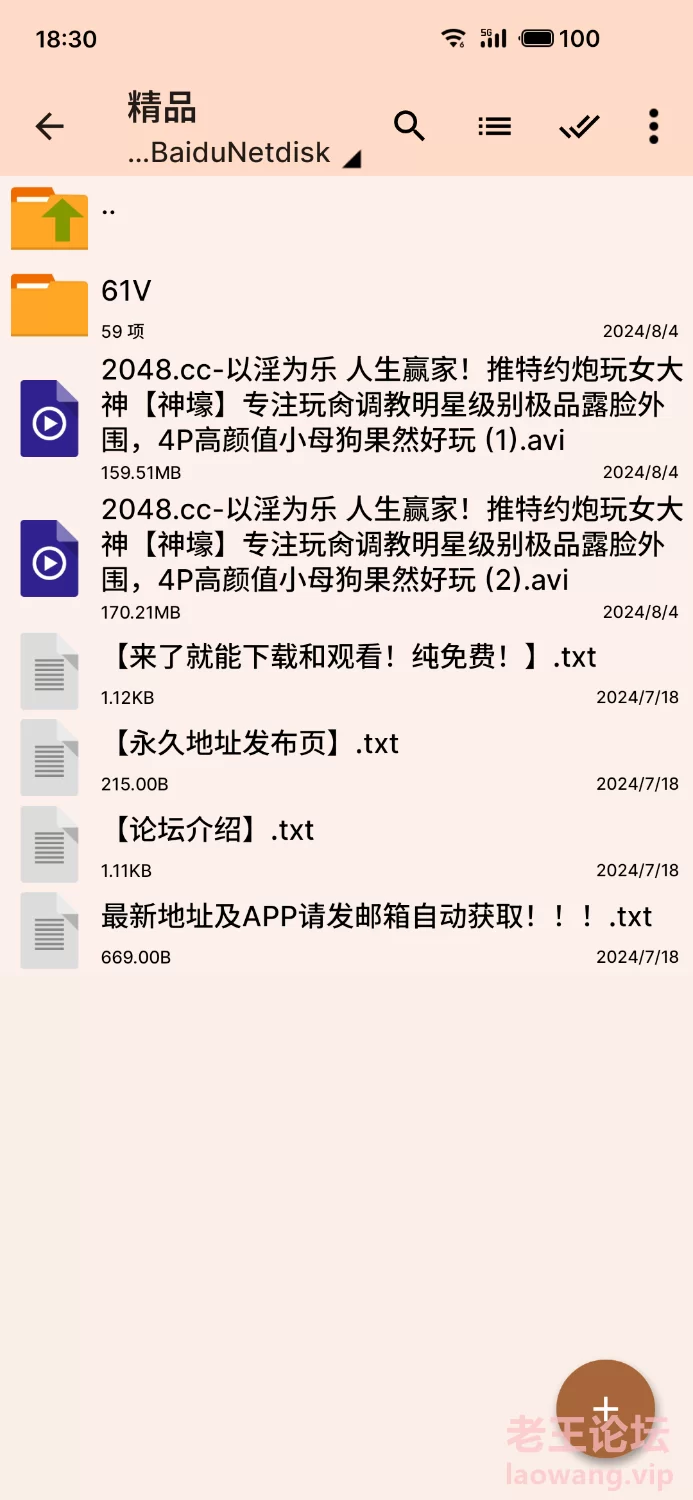
Task: Open the 【永久地址发布页】.txt file
Action: point(346,757)
